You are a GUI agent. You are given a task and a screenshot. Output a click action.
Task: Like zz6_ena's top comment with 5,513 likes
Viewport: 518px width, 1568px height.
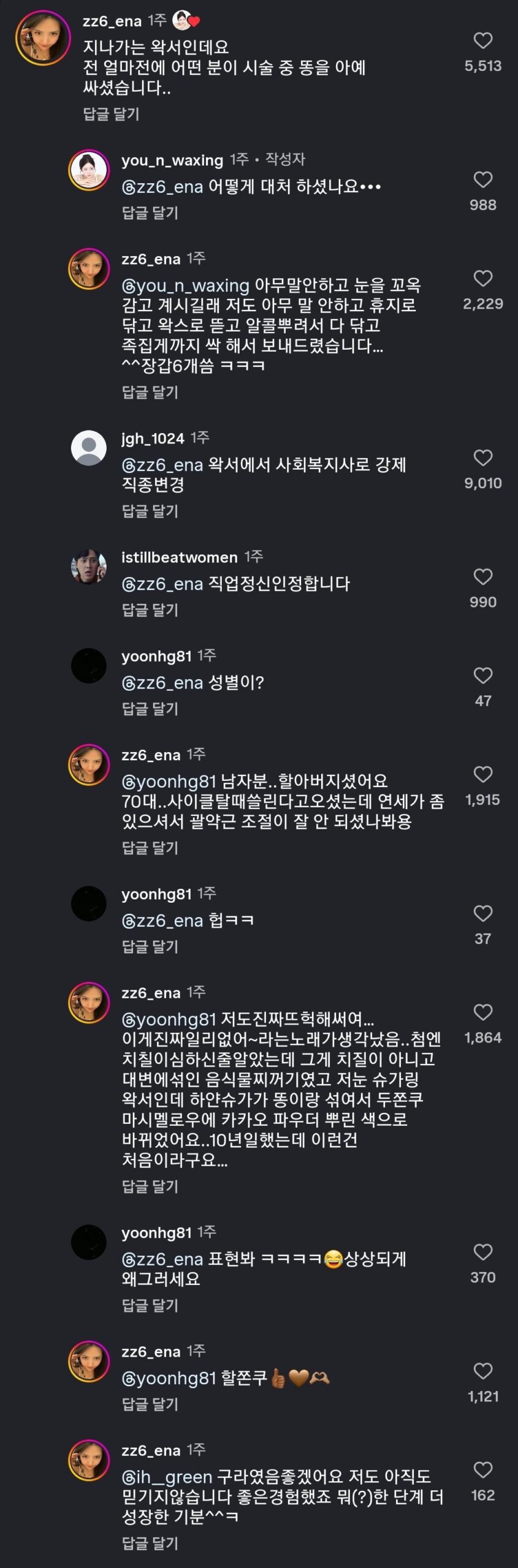click(483, 40)
